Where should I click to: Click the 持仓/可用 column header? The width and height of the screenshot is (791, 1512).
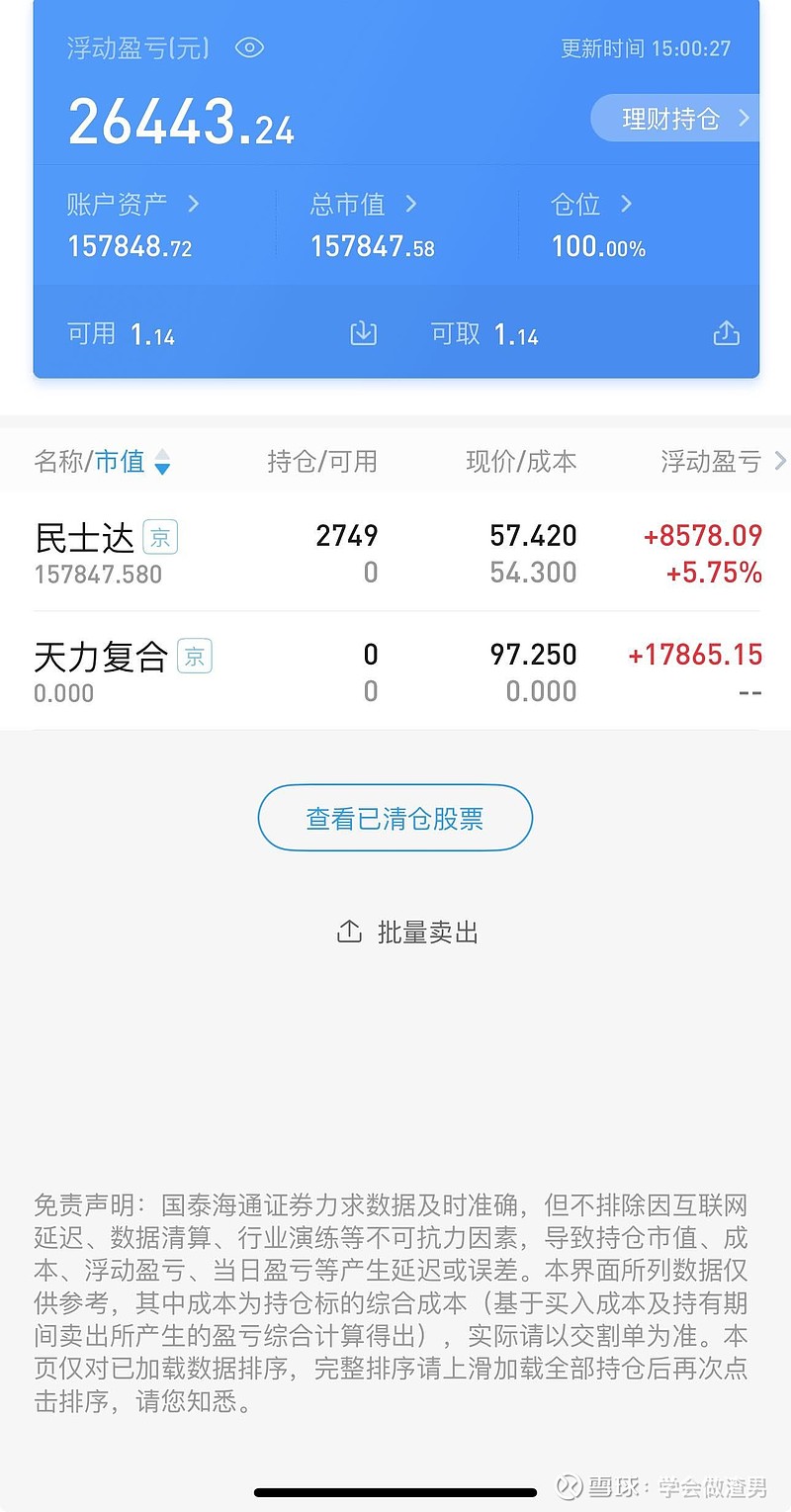click(322, 461)
